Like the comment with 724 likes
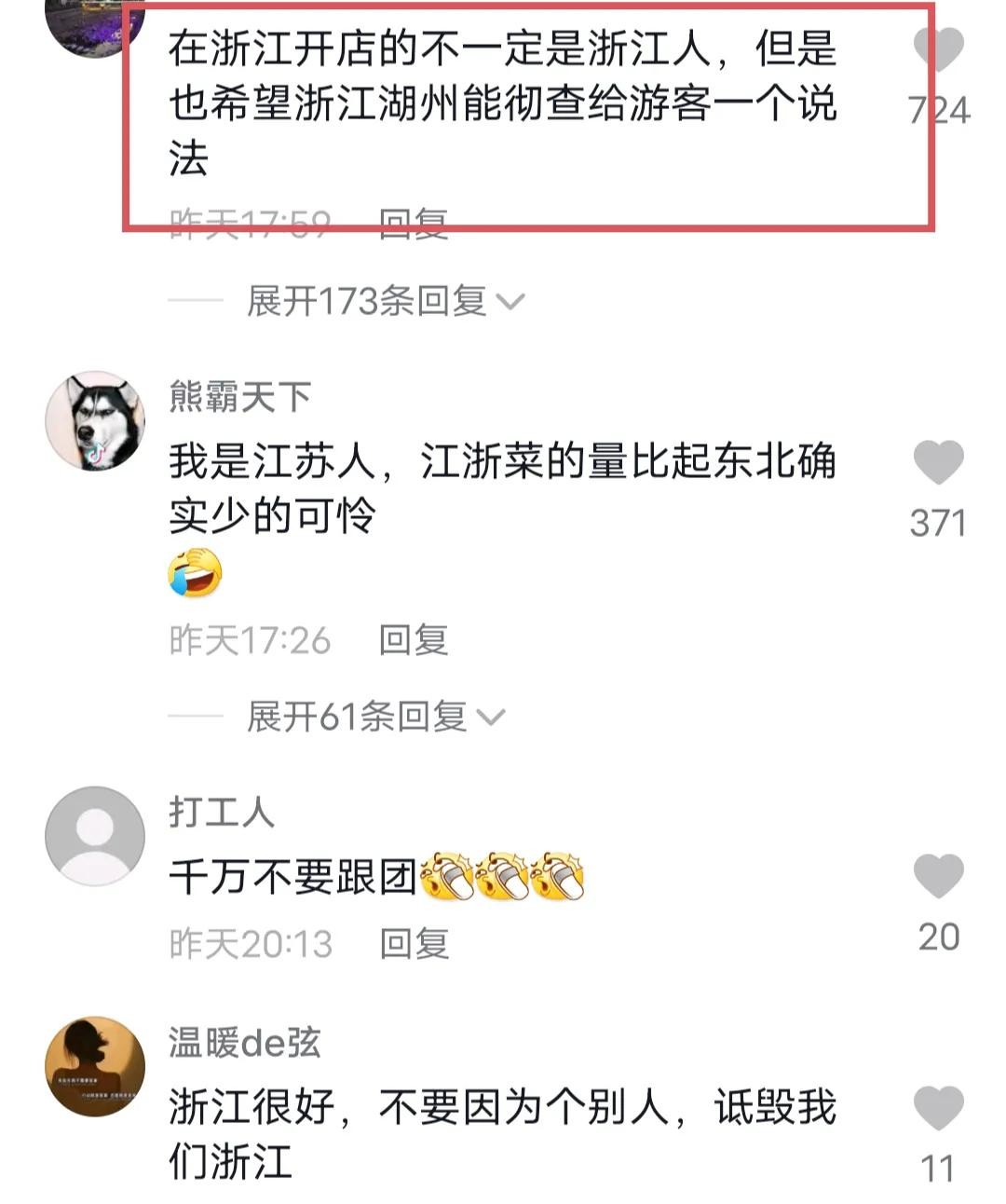This screenshot has height=1204, width=1006. click(x=937, y=48)
